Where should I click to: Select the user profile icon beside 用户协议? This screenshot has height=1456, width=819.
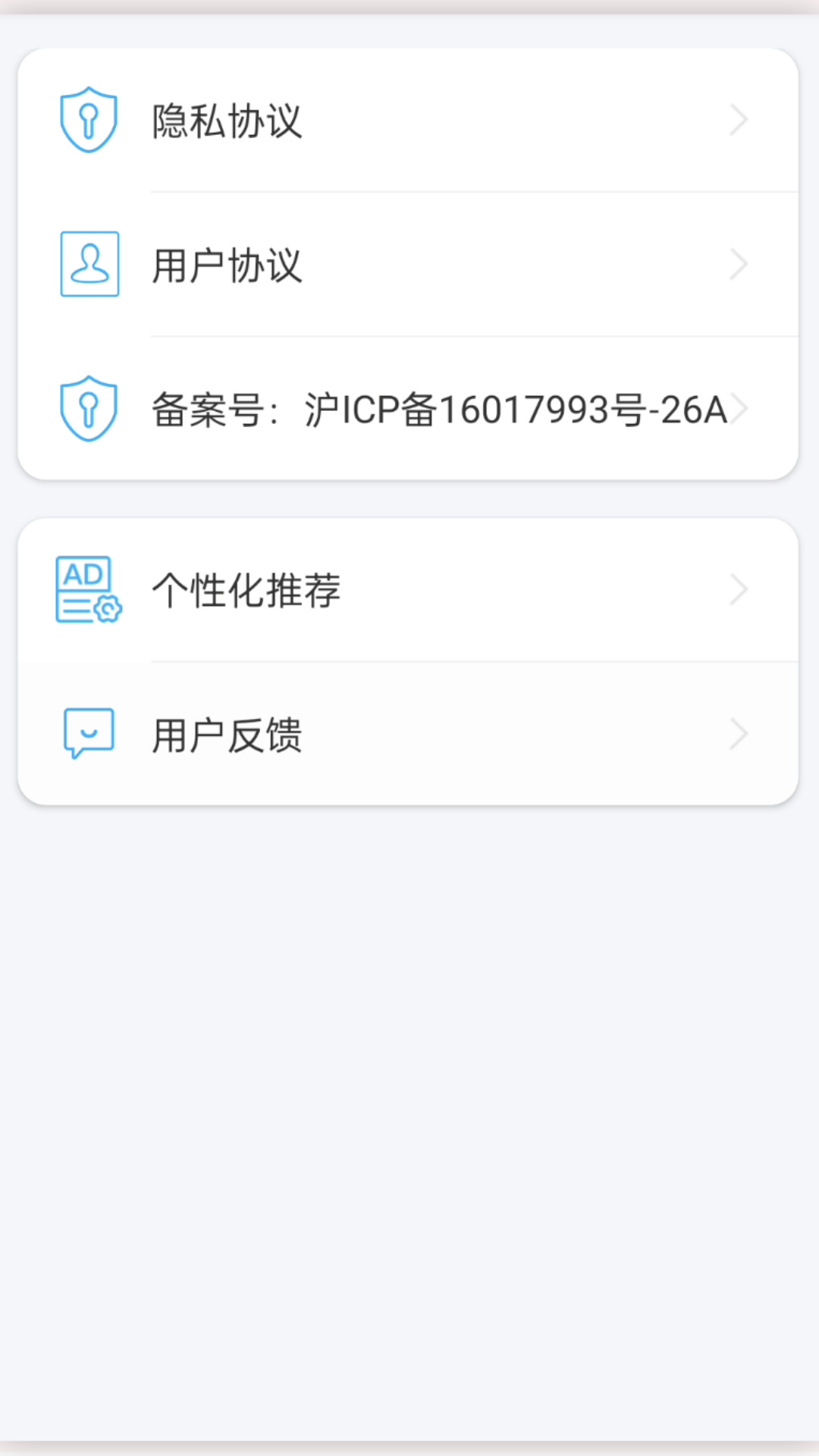[x=89, y=262]
